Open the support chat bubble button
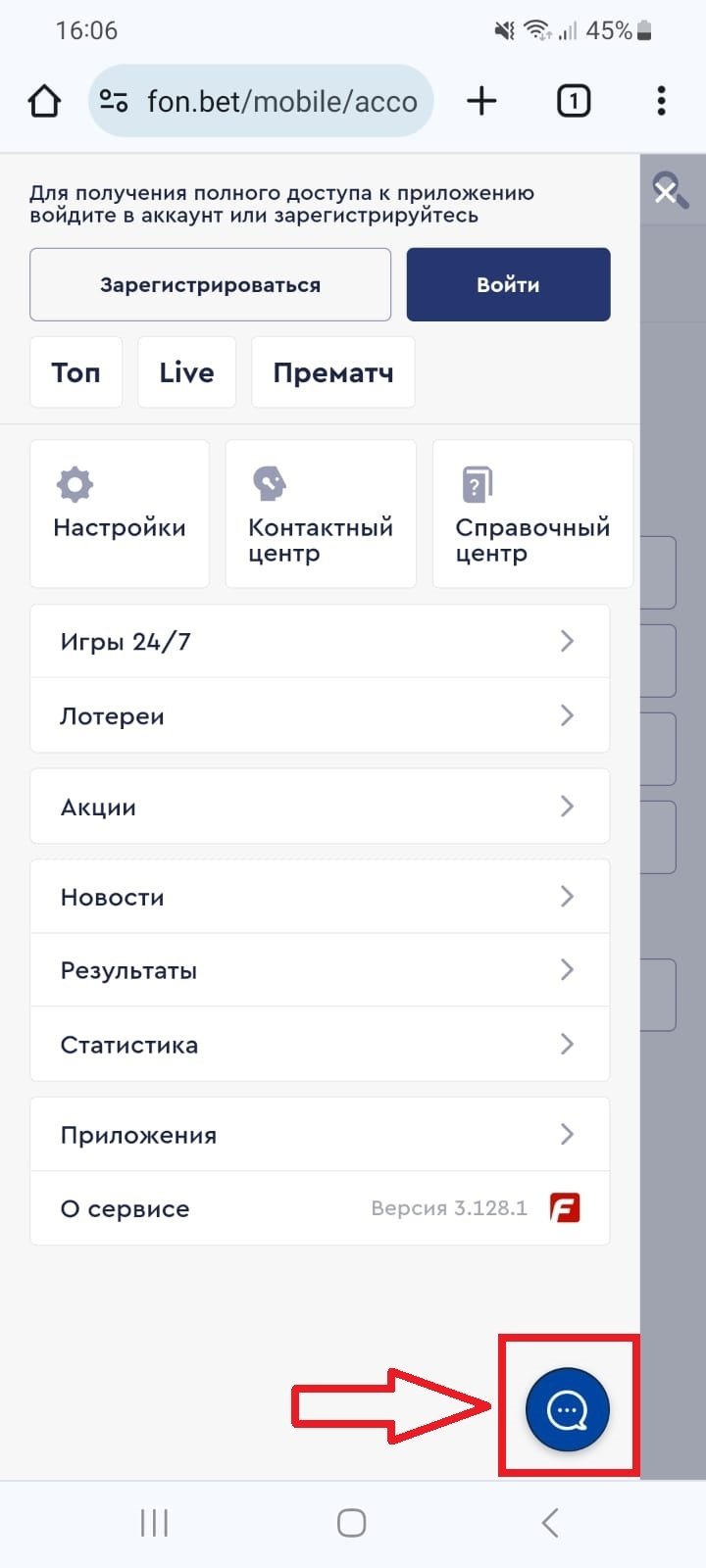706x1568 pixels. click(568, 1410)
